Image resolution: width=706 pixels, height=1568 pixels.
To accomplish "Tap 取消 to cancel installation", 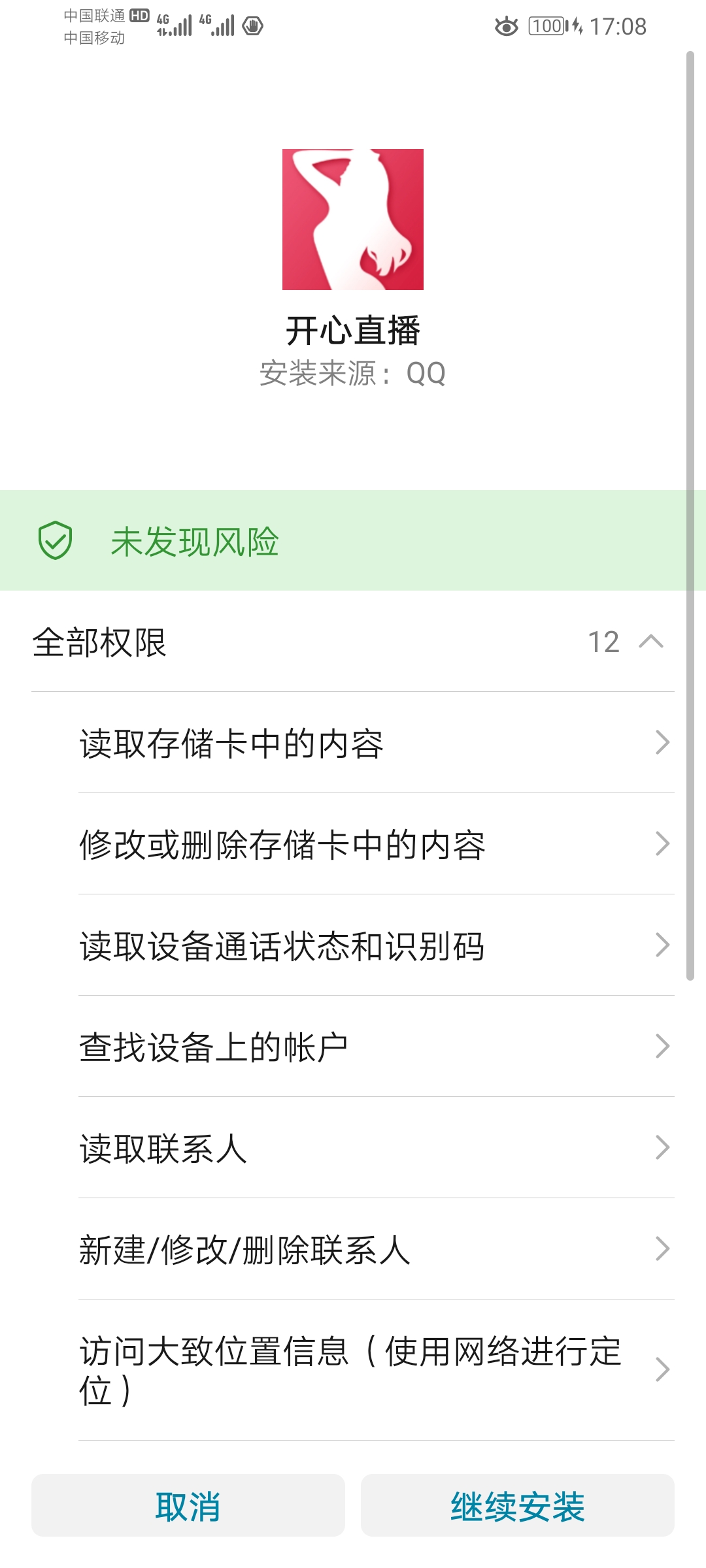I will tap(188, 1505).
